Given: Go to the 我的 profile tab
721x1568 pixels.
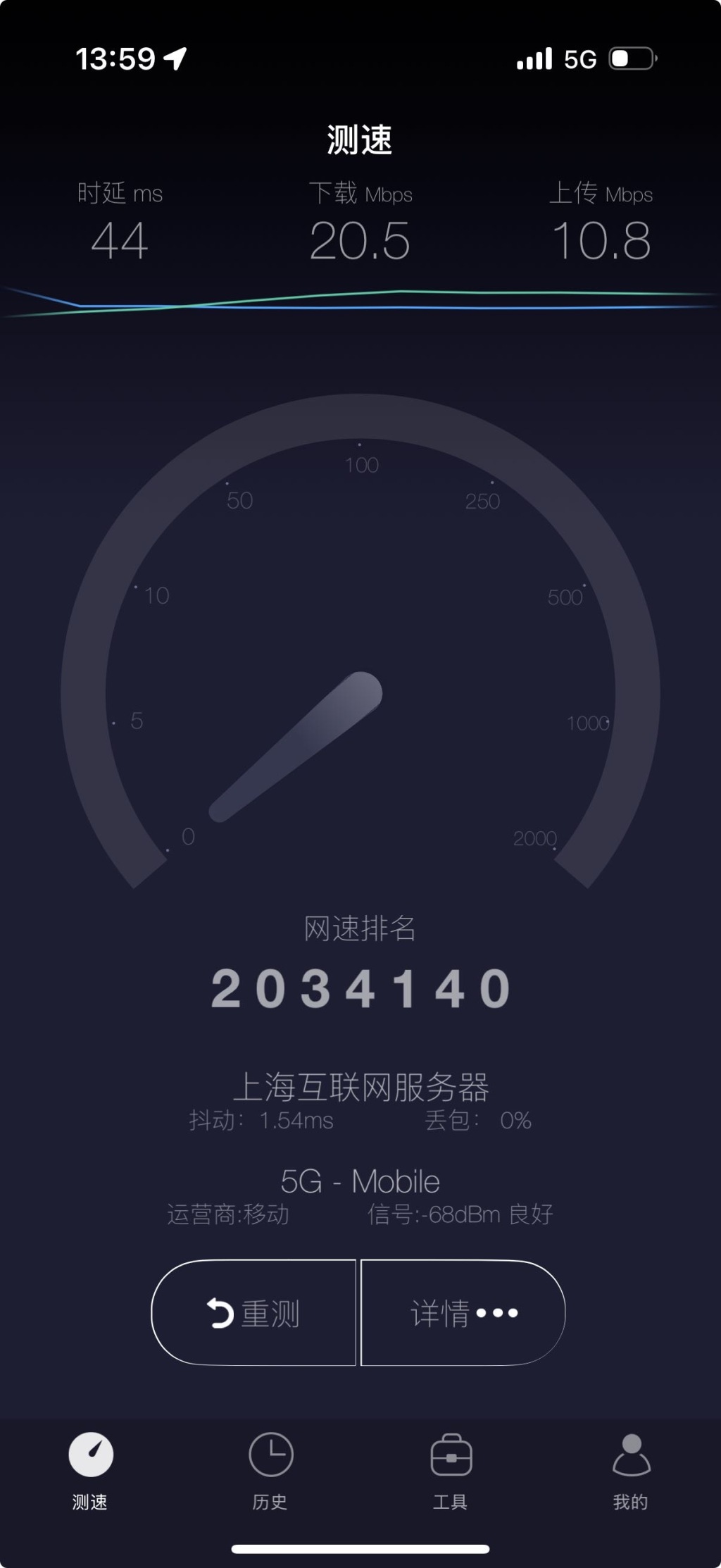Looking at the screenshot, I should point(631,1469).
